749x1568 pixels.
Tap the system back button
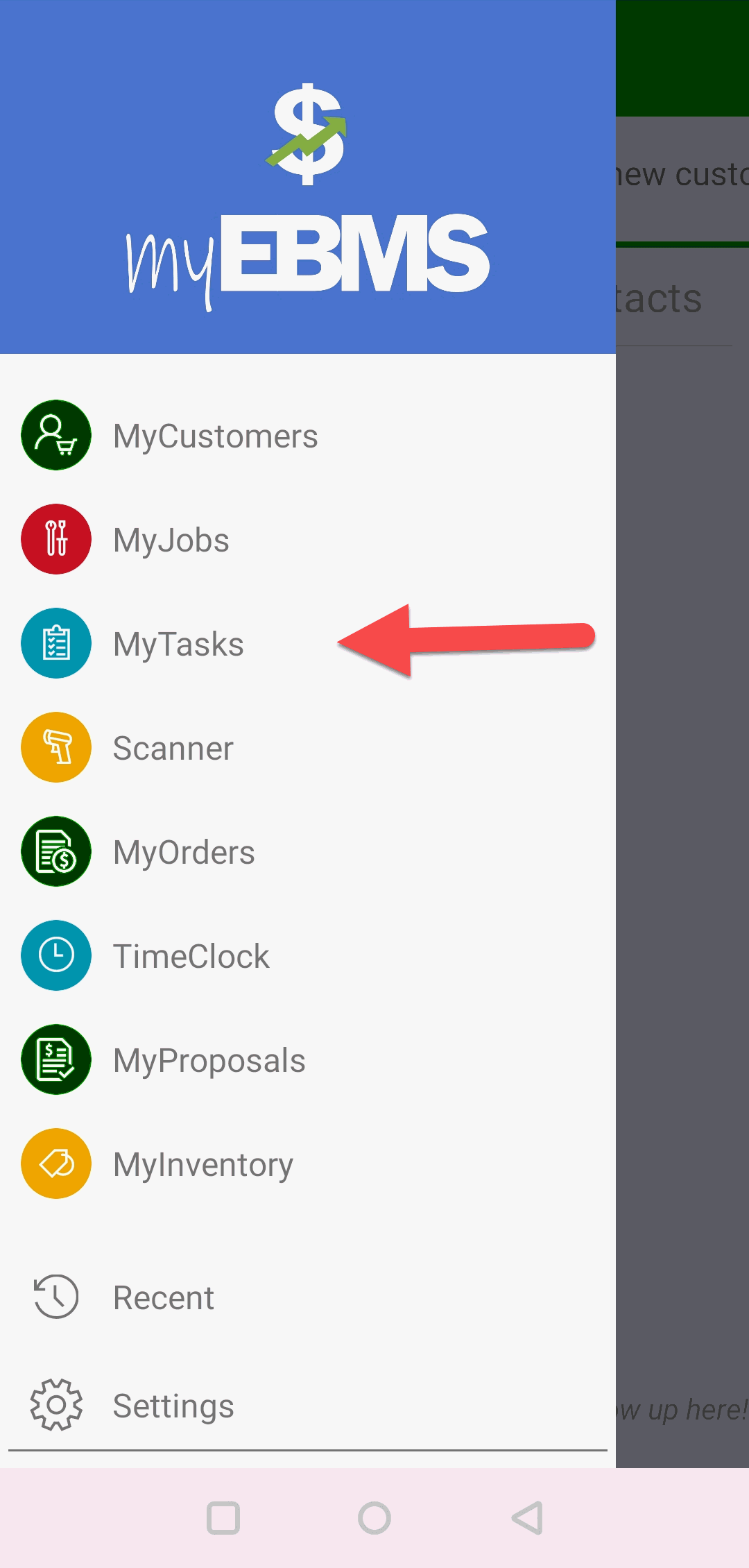click(527, 1518)
